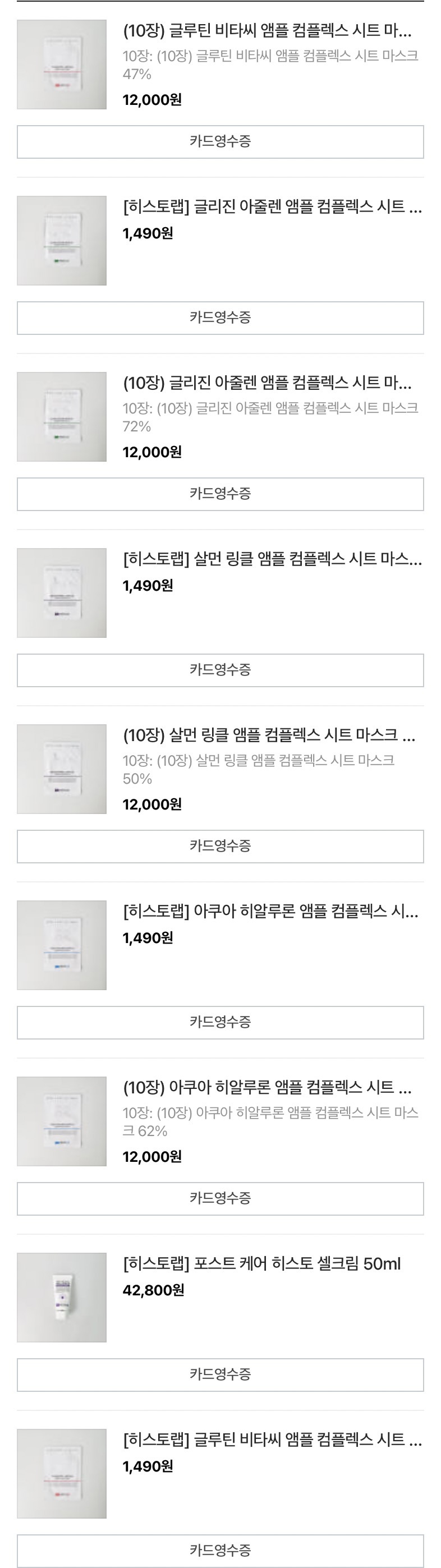
Task: Open 카드영수증 under (10장) 살먼 링클 mask
Action: point(220,846)
